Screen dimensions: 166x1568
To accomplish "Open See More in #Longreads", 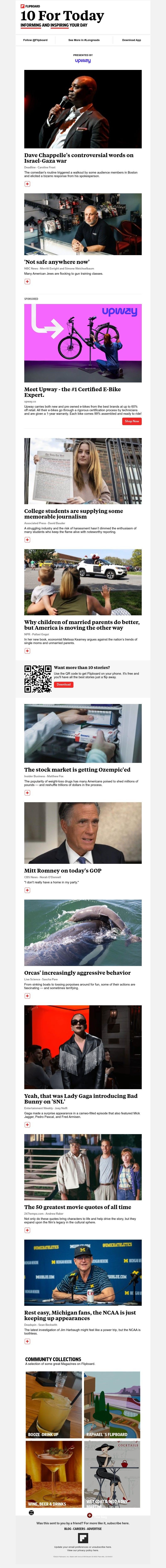I will click(x=84, y=40).
